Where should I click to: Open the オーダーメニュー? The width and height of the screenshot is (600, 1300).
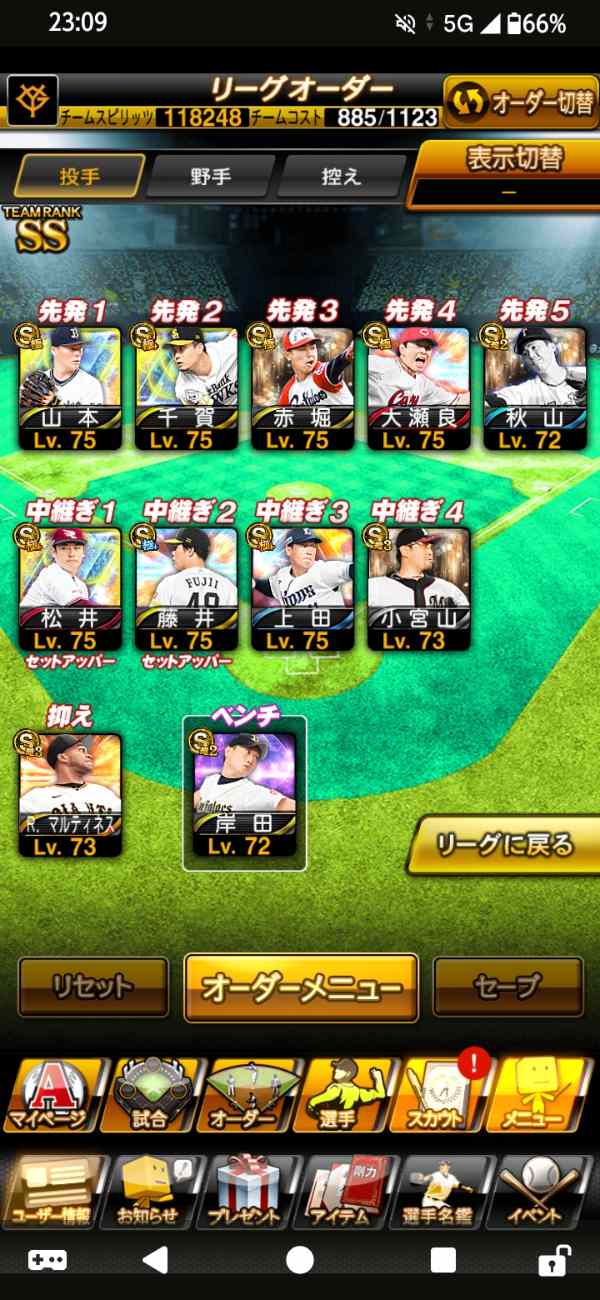pyautogui.click(x=301, y=987)
